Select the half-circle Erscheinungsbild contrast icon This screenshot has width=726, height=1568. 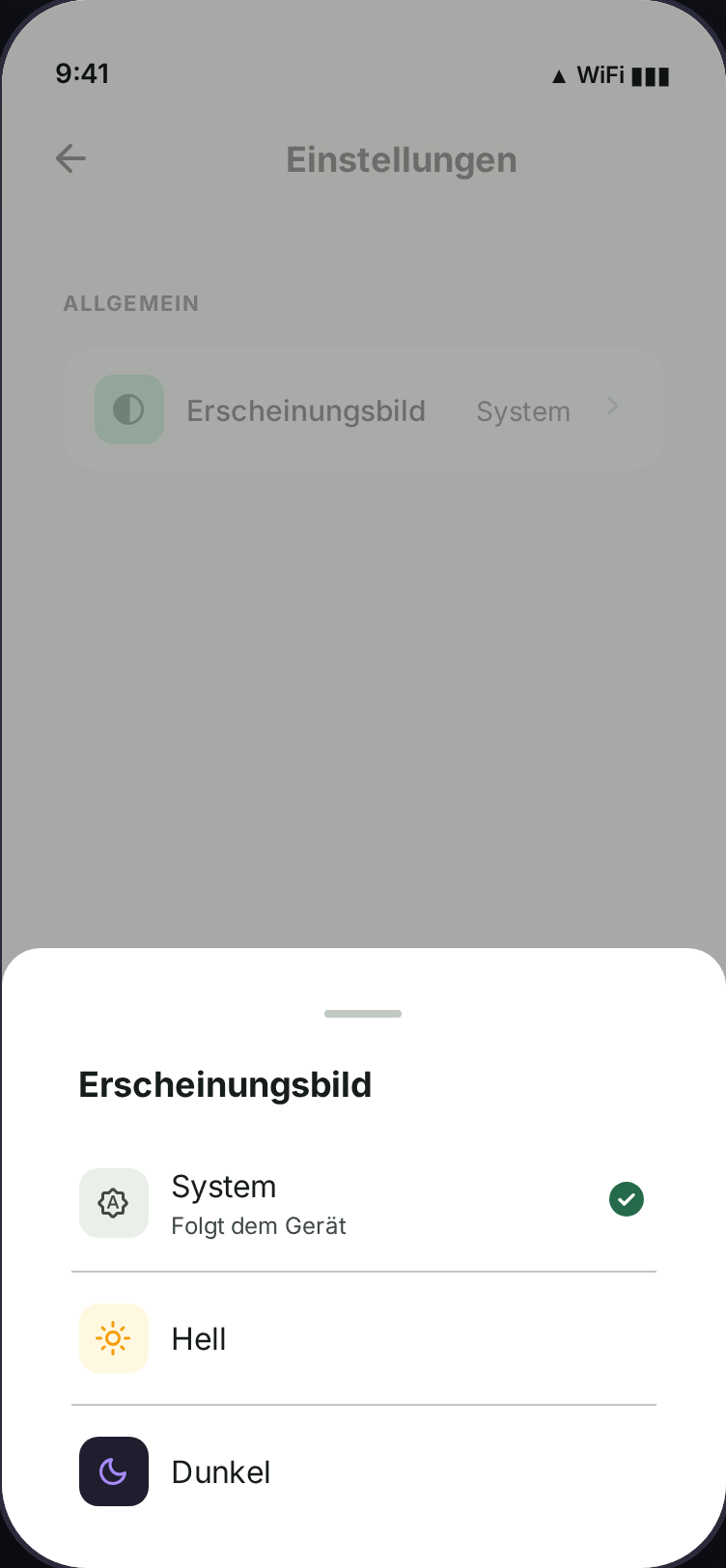128,409
